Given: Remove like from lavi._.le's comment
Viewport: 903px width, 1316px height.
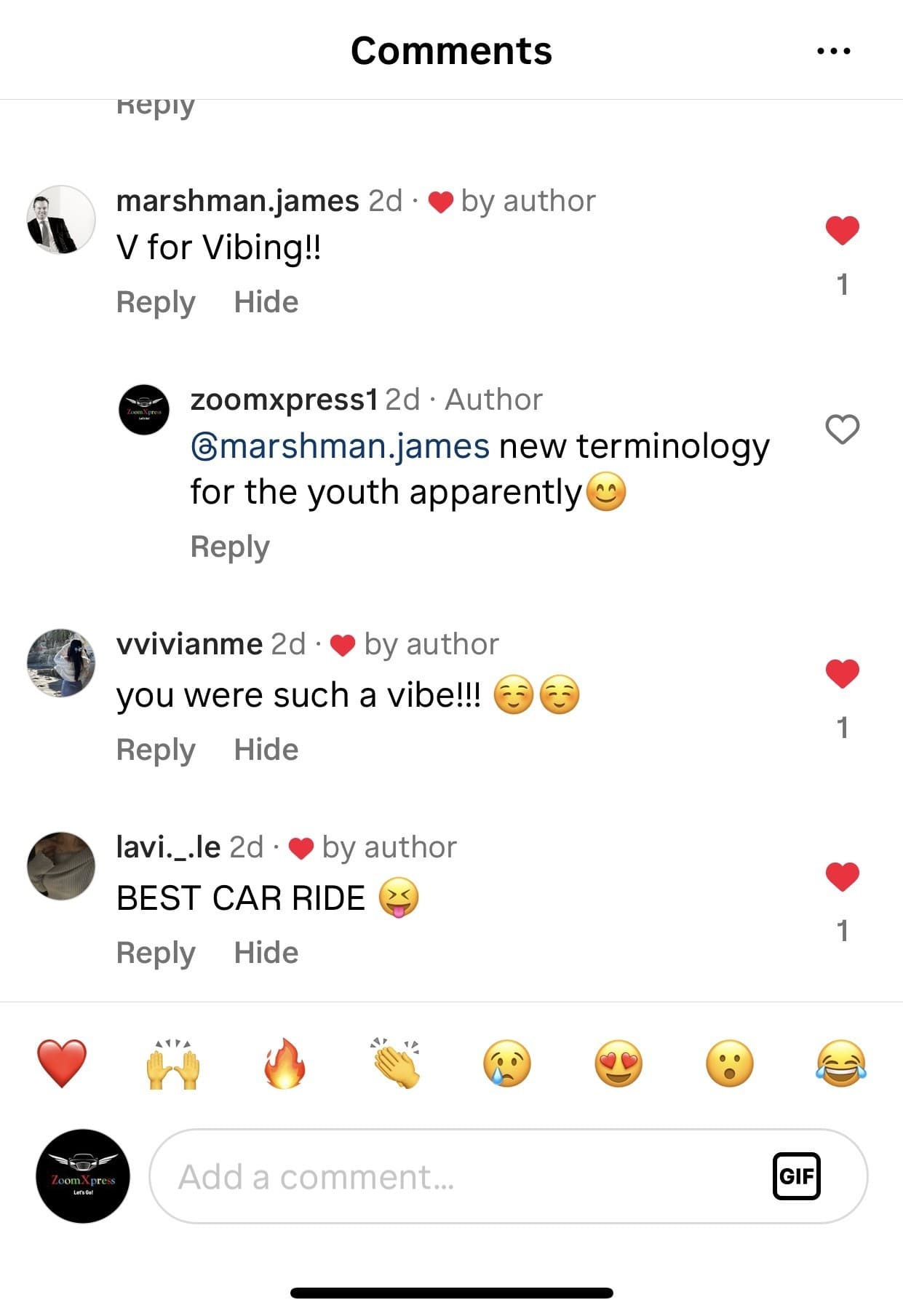Looking at the screenshot, I should click(842, 876).
